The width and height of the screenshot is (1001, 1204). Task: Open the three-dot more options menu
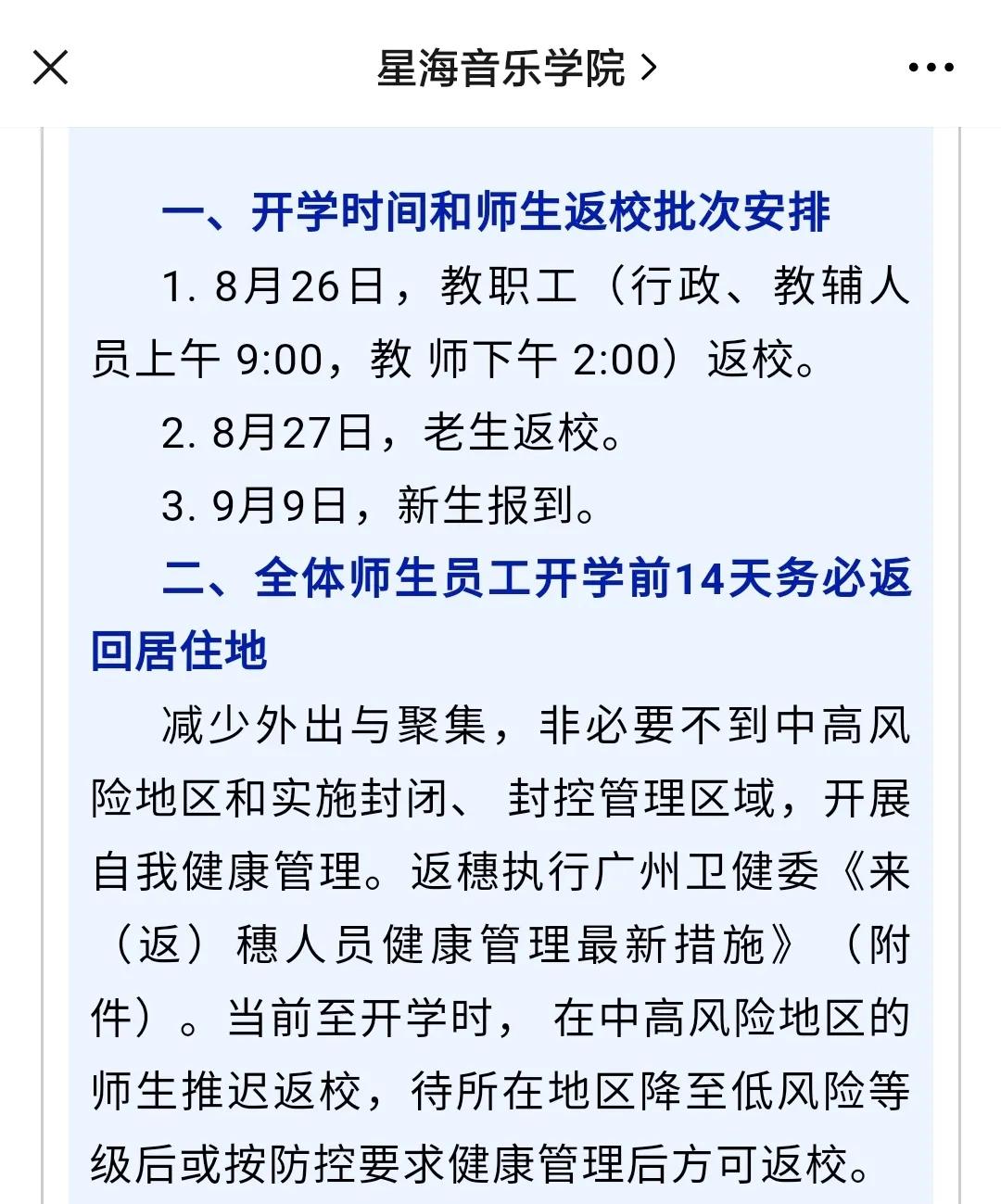[x=931, y=68]
